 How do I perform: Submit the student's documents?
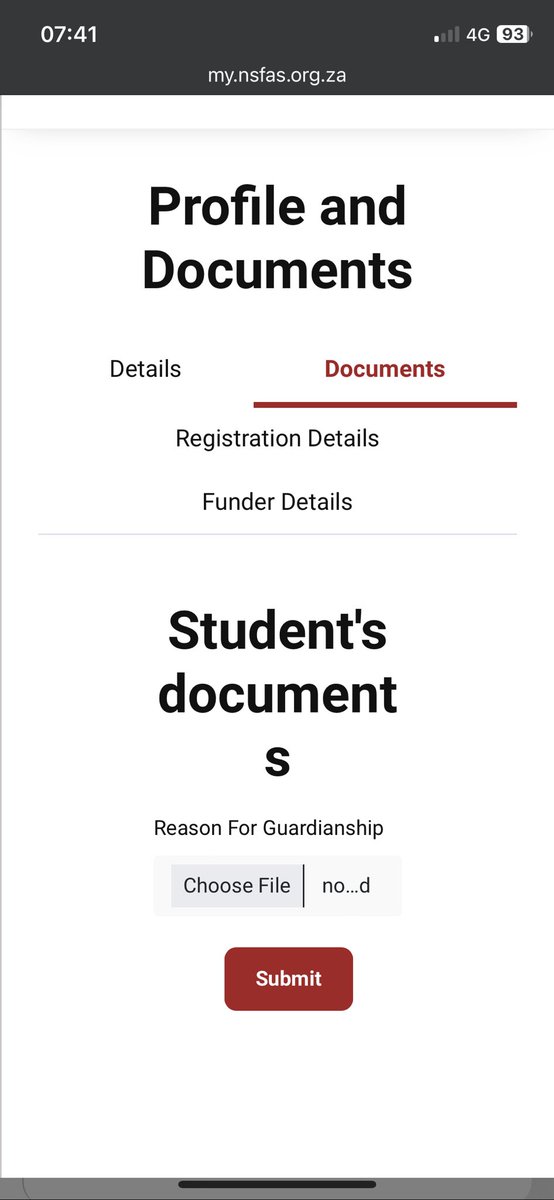288,979
